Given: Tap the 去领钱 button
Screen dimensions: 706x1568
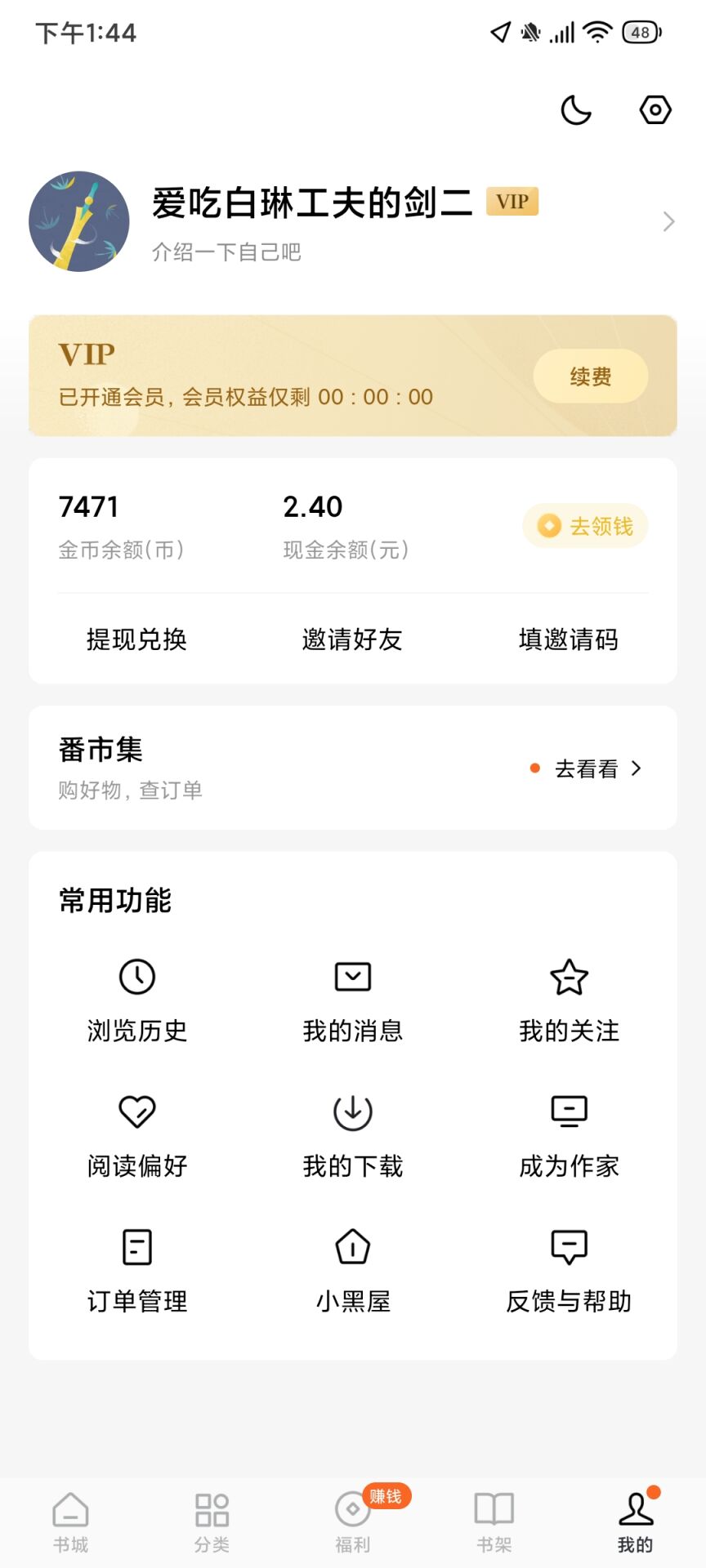Looking at the screenshot, I should coord(585,526).
